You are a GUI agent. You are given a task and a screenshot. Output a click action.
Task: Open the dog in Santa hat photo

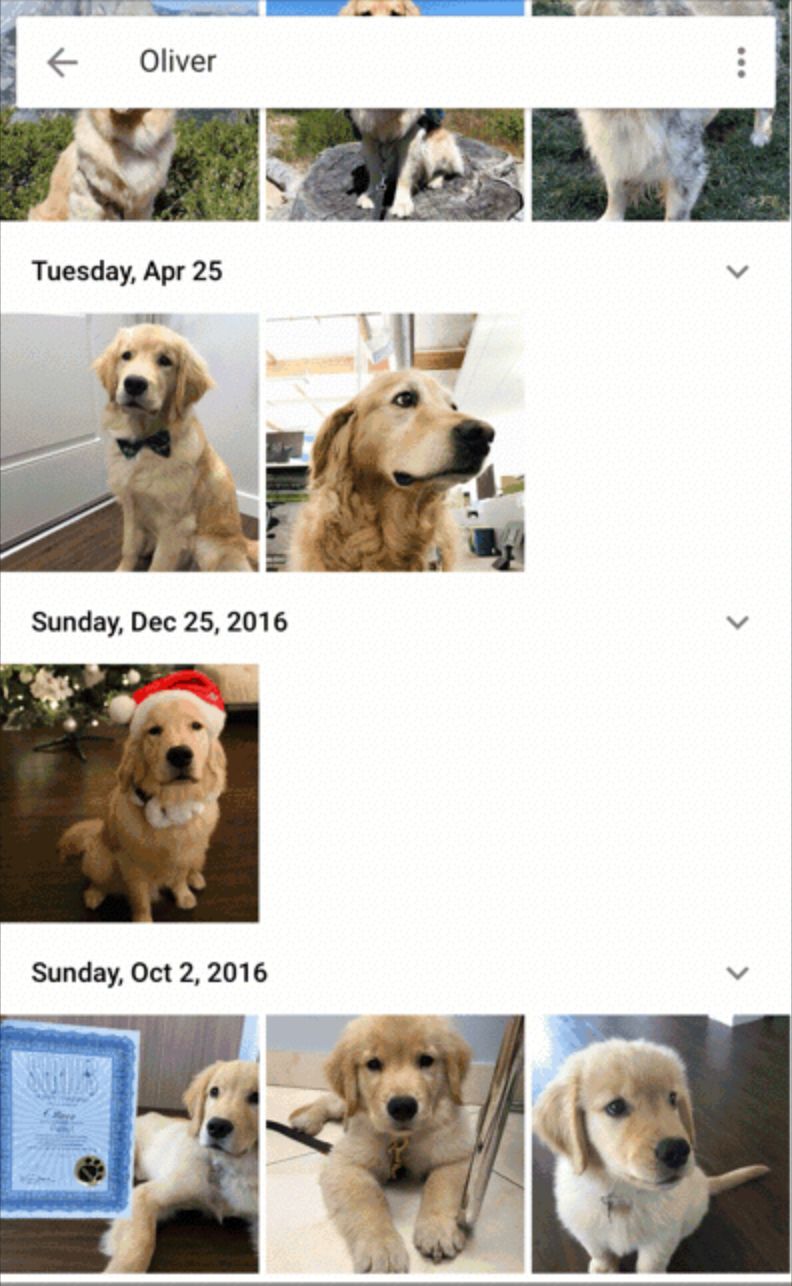(129, 793)
